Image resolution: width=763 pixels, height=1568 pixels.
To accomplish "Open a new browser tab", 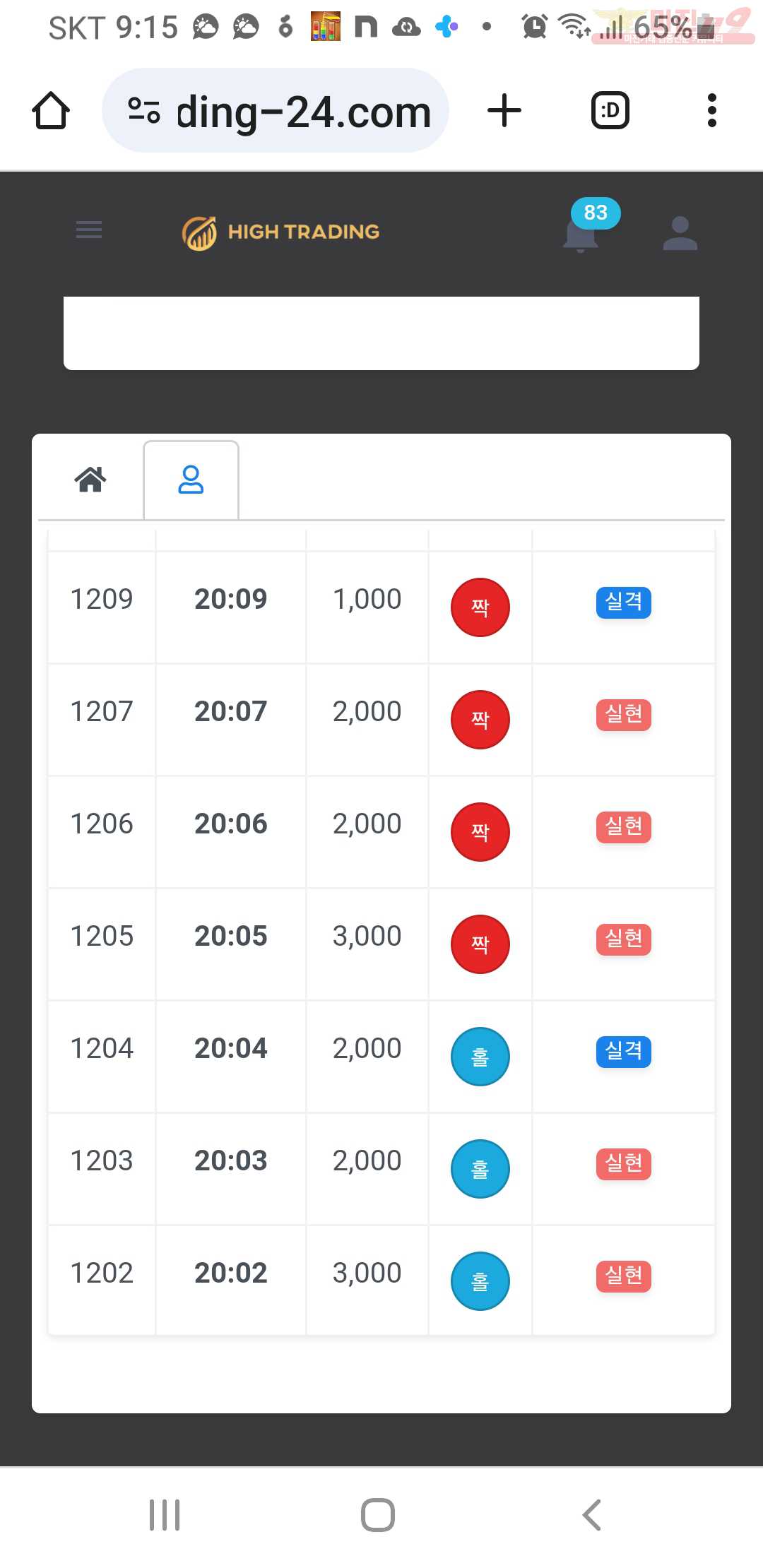I will click(x=504, y=111).
